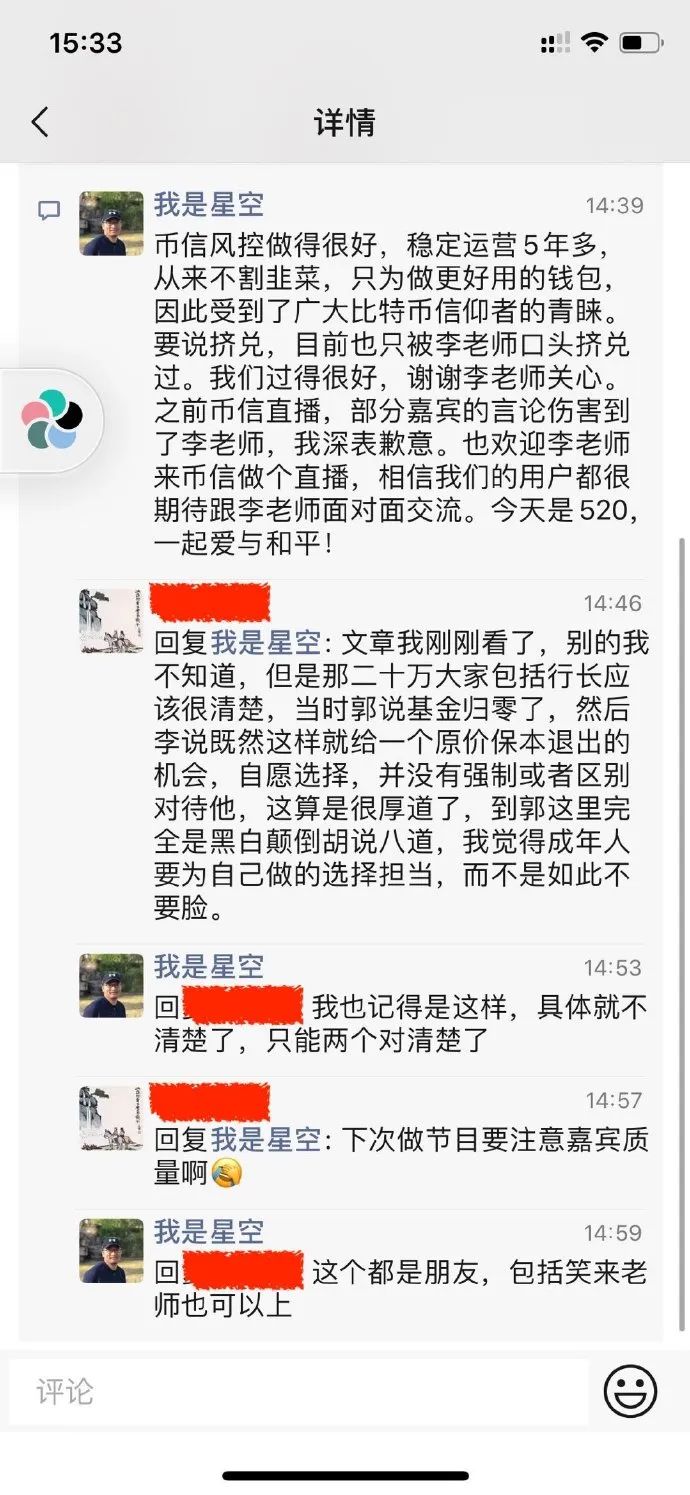
Task: Open 我是星空's avatar on the 14:39 comment
Action: [112, 224]
